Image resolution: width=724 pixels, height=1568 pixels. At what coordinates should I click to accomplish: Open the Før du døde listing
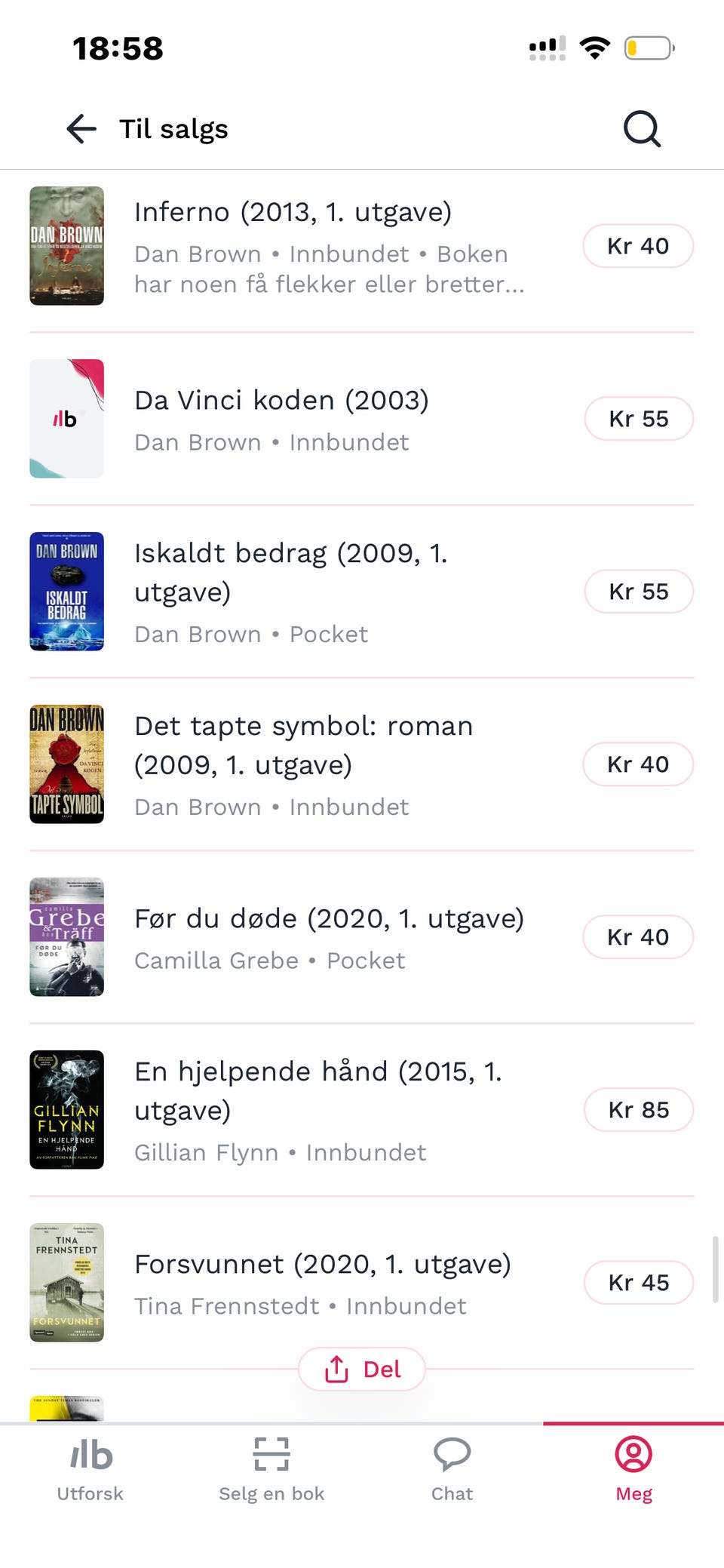point(362,937)
